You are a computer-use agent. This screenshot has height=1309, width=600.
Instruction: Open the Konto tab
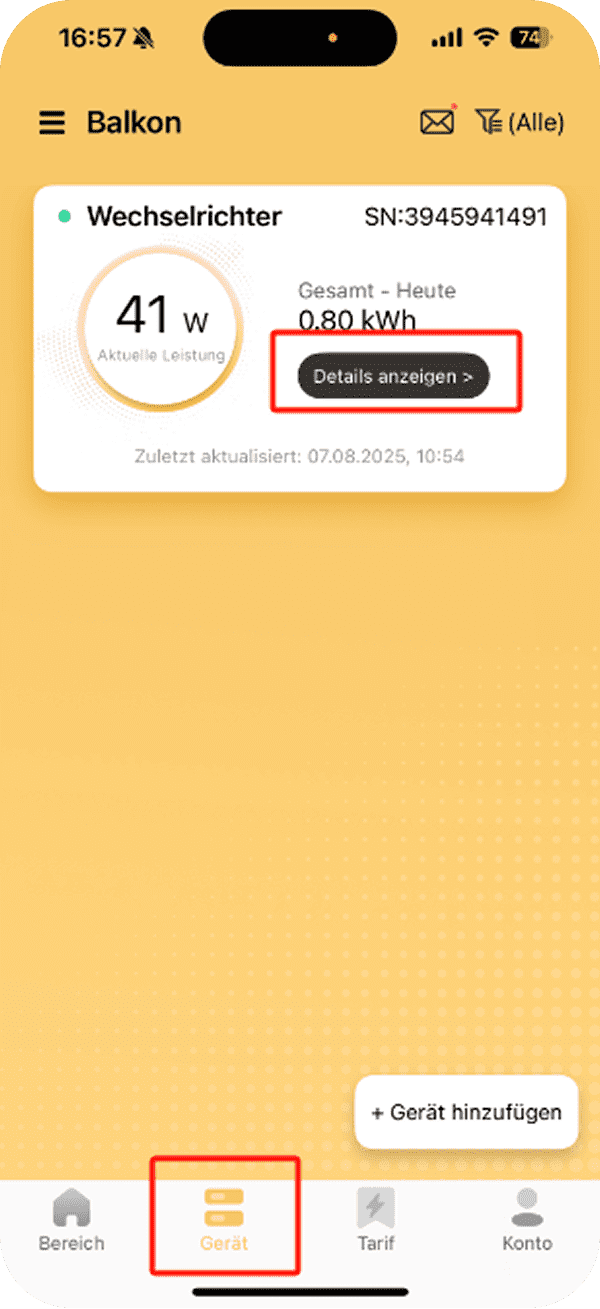pos(527,1220)
